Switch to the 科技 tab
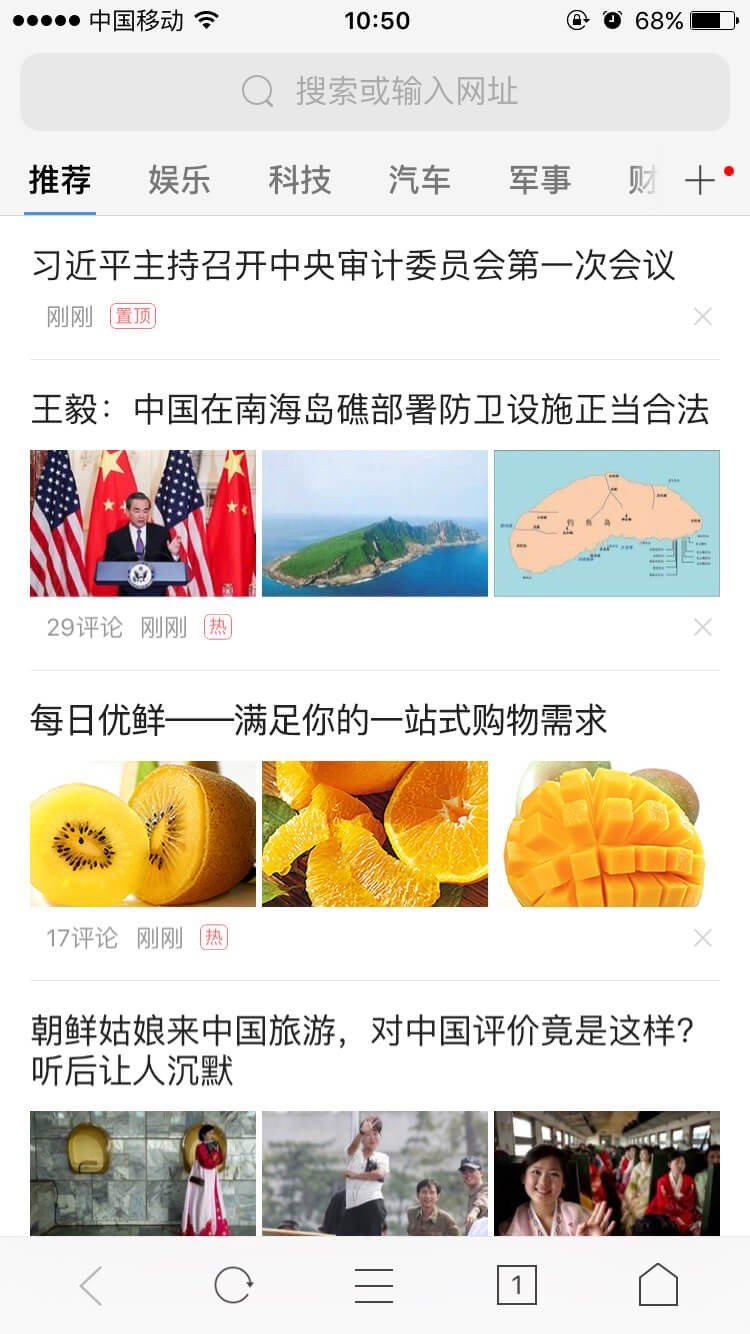Image resolution: width=750 pixels, height=1334 pixels. tap(300, 180)
